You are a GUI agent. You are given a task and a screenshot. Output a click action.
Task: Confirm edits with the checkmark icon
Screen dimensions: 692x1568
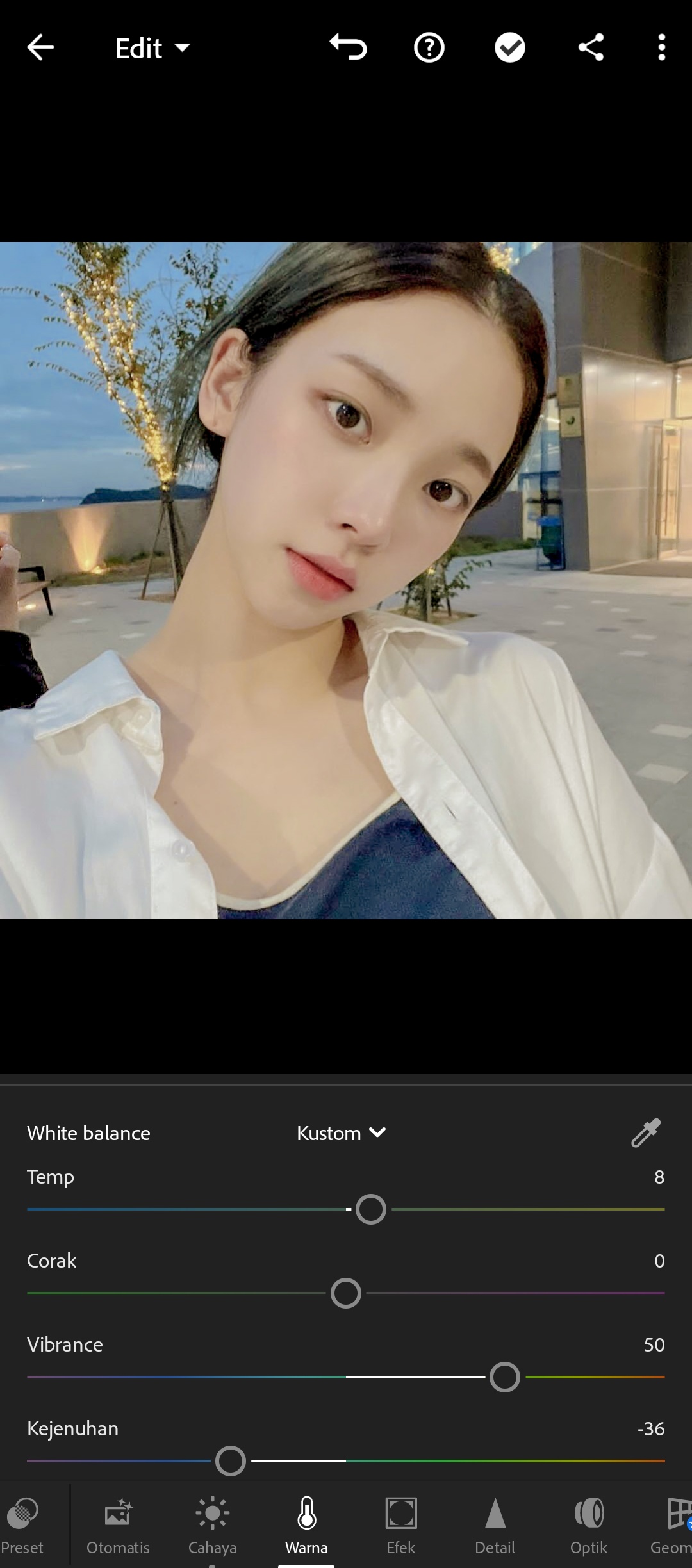[510, 48]
